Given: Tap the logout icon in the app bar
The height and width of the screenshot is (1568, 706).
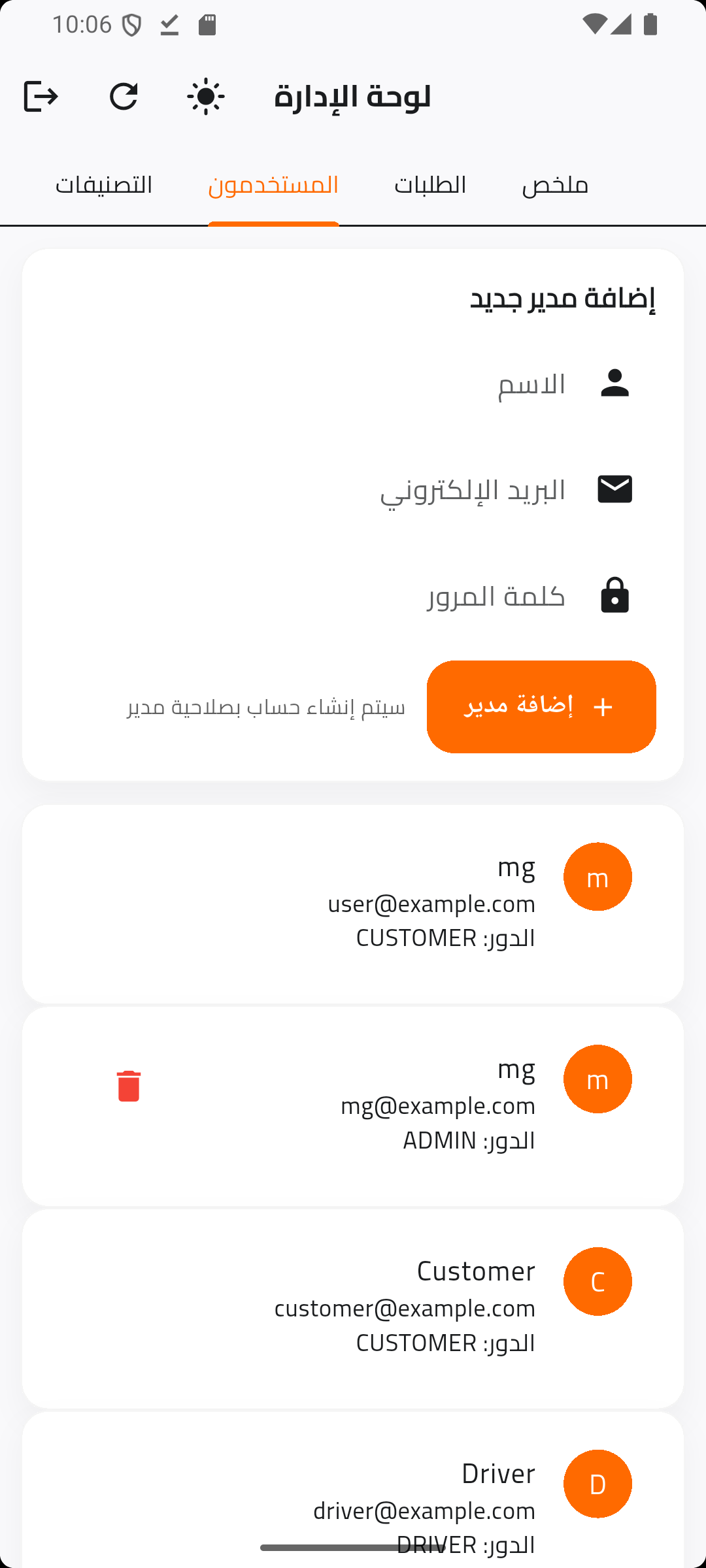Looking at the screenshot, I should click(41, 97).
